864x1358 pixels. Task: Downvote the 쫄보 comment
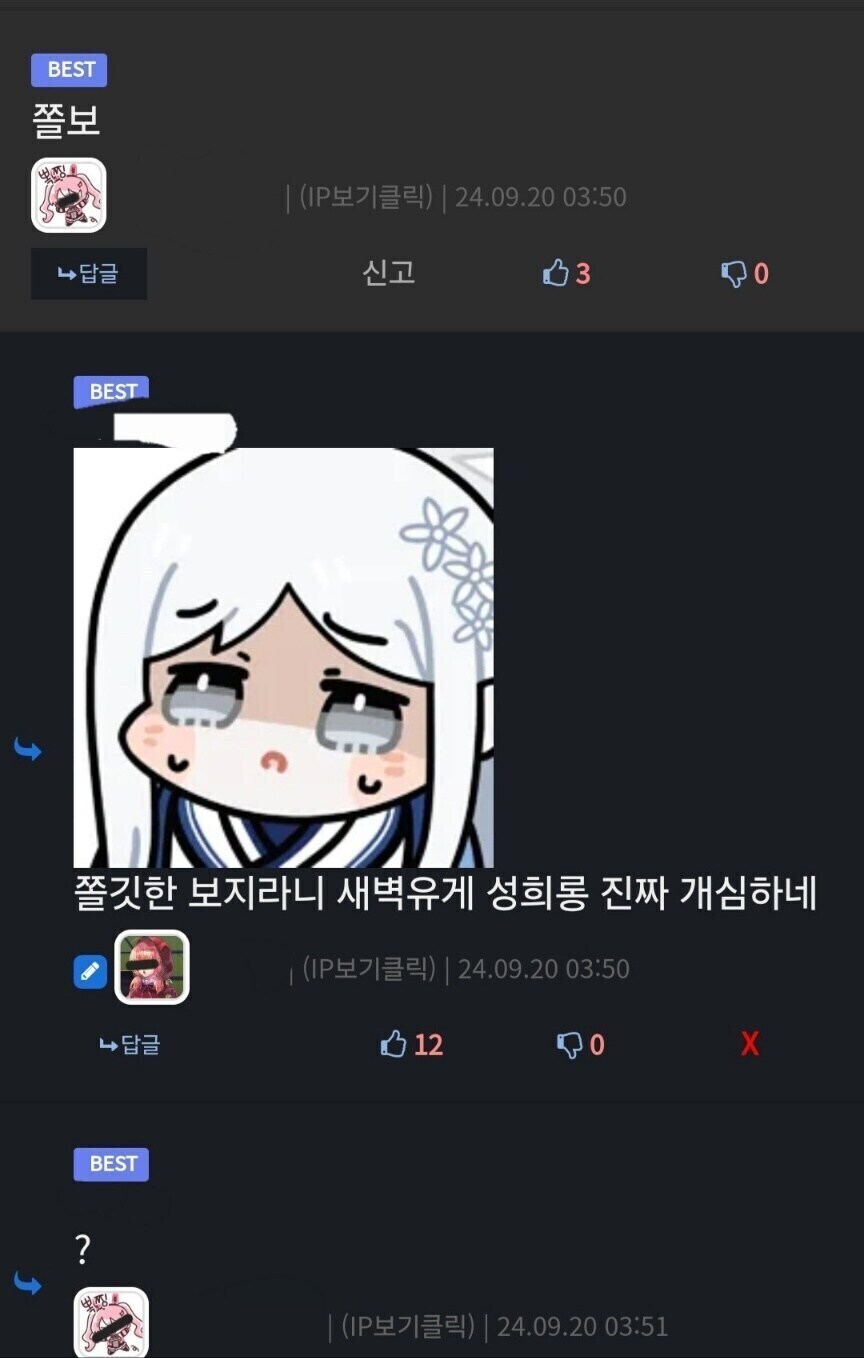point(745,273)
